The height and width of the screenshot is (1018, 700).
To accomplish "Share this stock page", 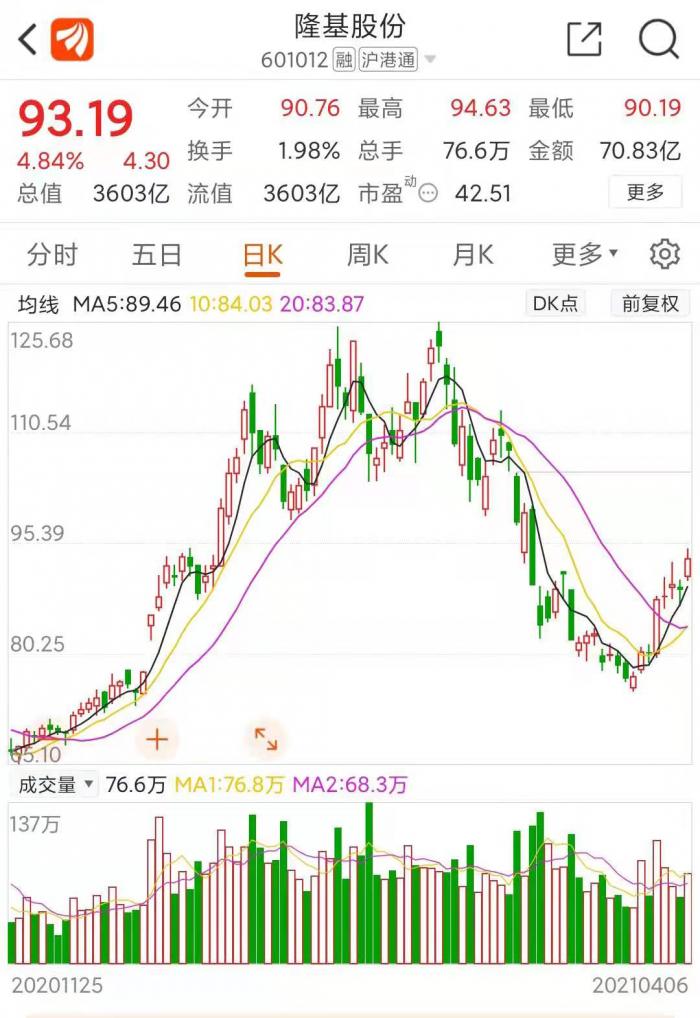I will pyautogui.click(x=584, y=40).
